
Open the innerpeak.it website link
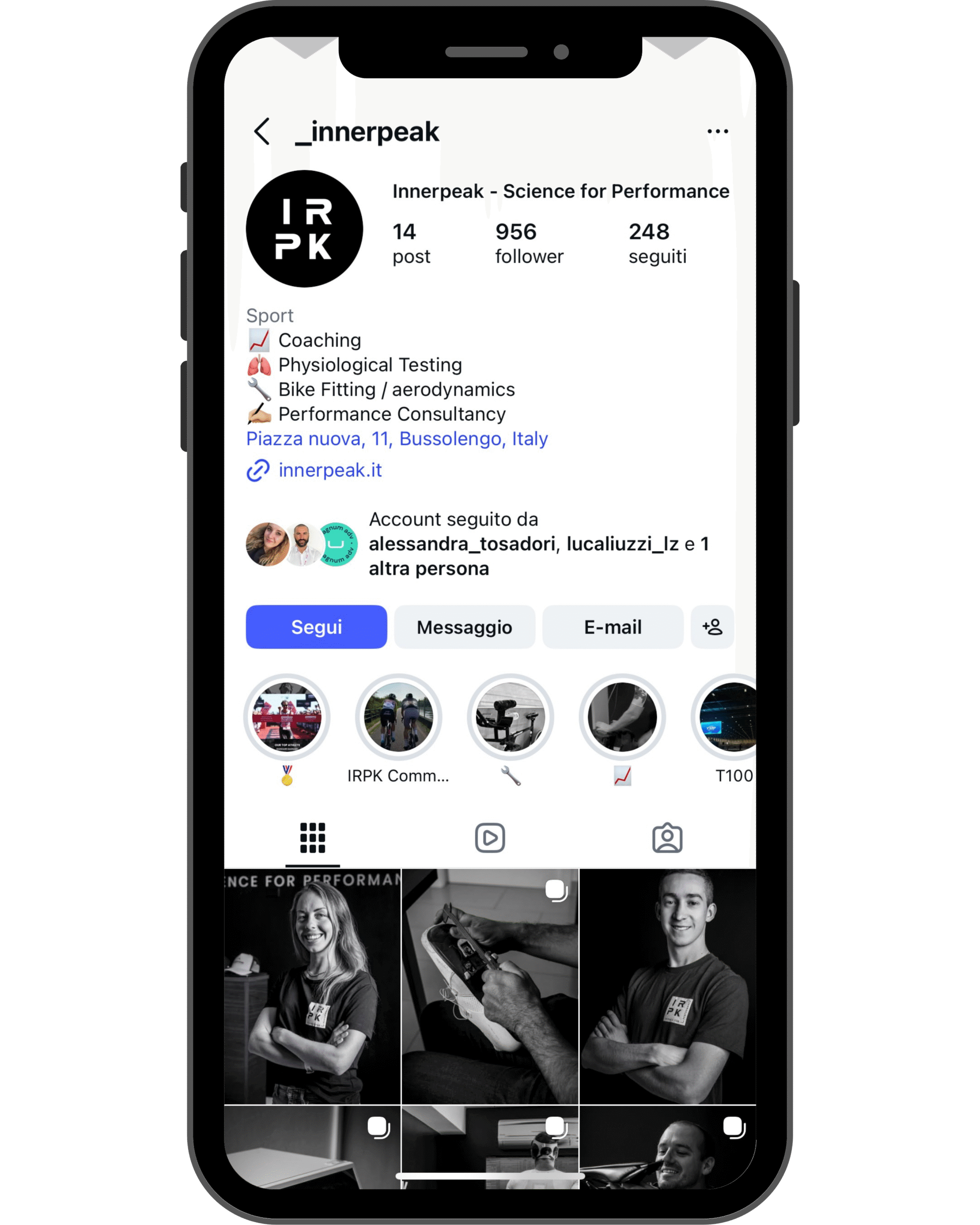[x=330, y=470]
